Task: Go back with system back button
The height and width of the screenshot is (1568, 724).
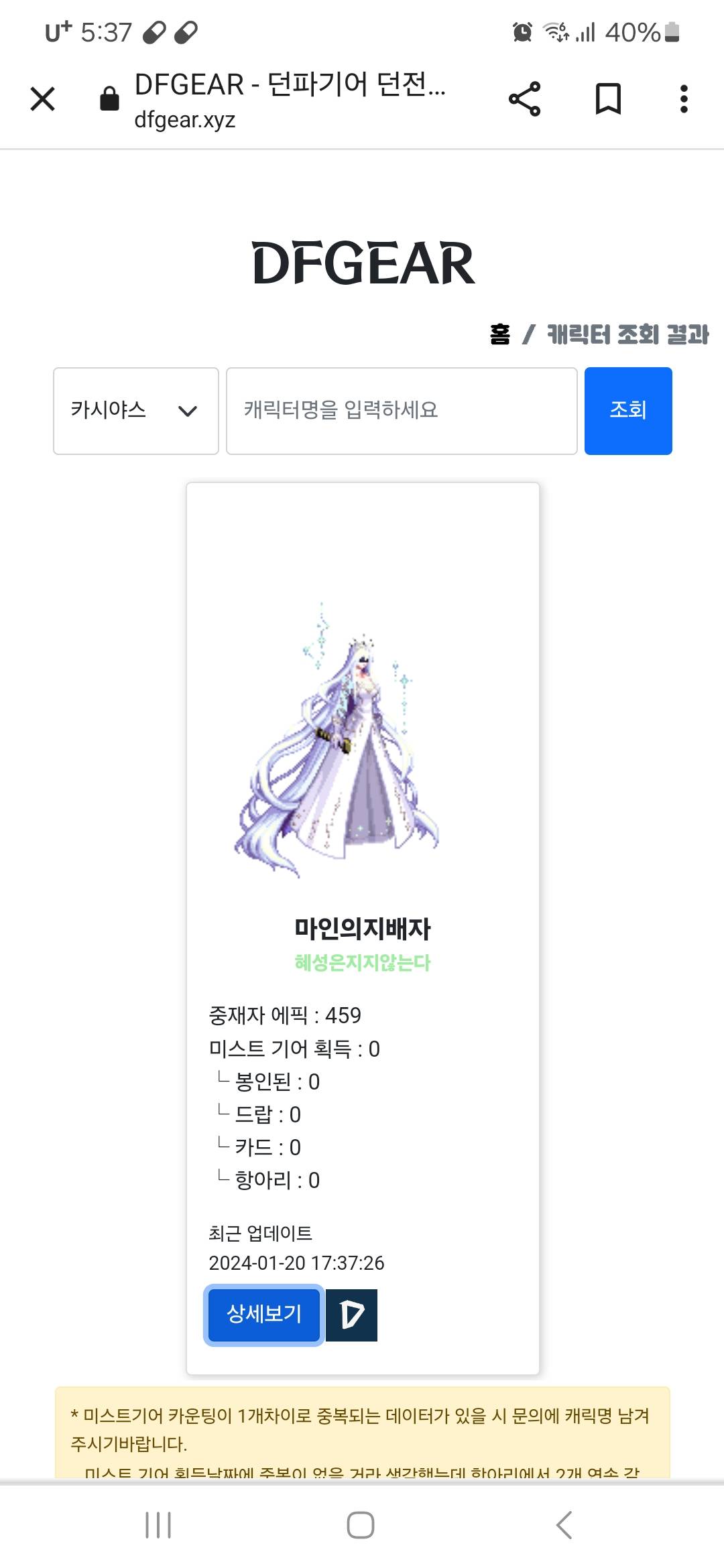Action: (564, 1526)
